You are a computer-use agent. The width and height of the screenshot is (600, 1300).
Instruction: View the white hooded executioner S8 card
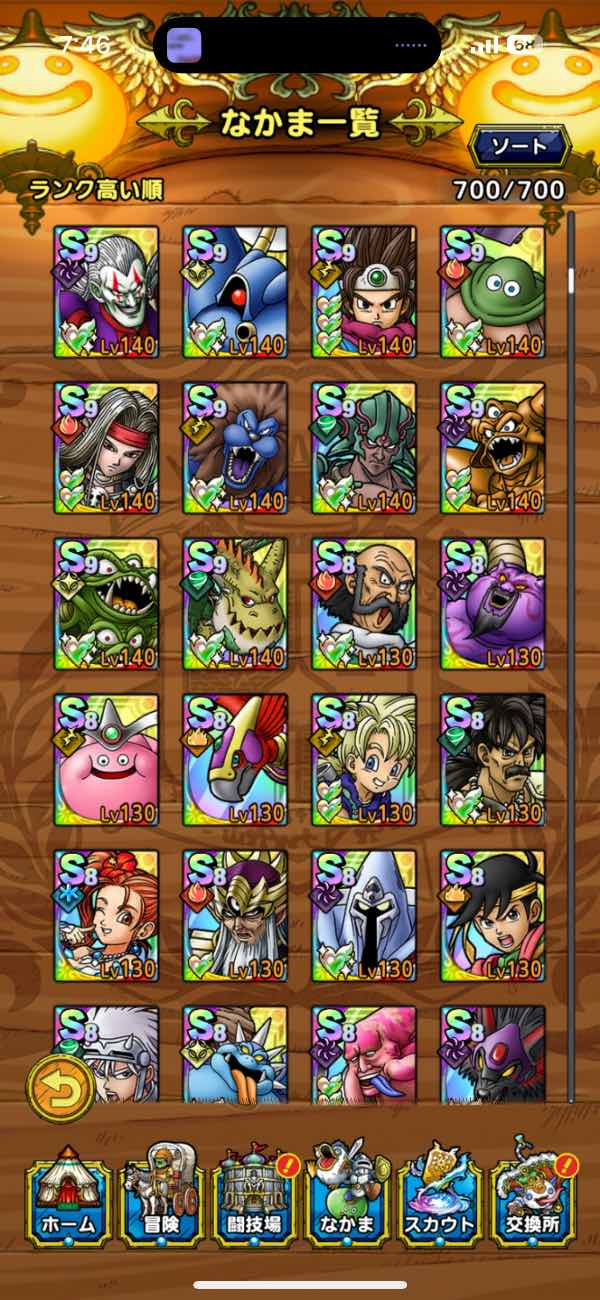tap(364, 916)
